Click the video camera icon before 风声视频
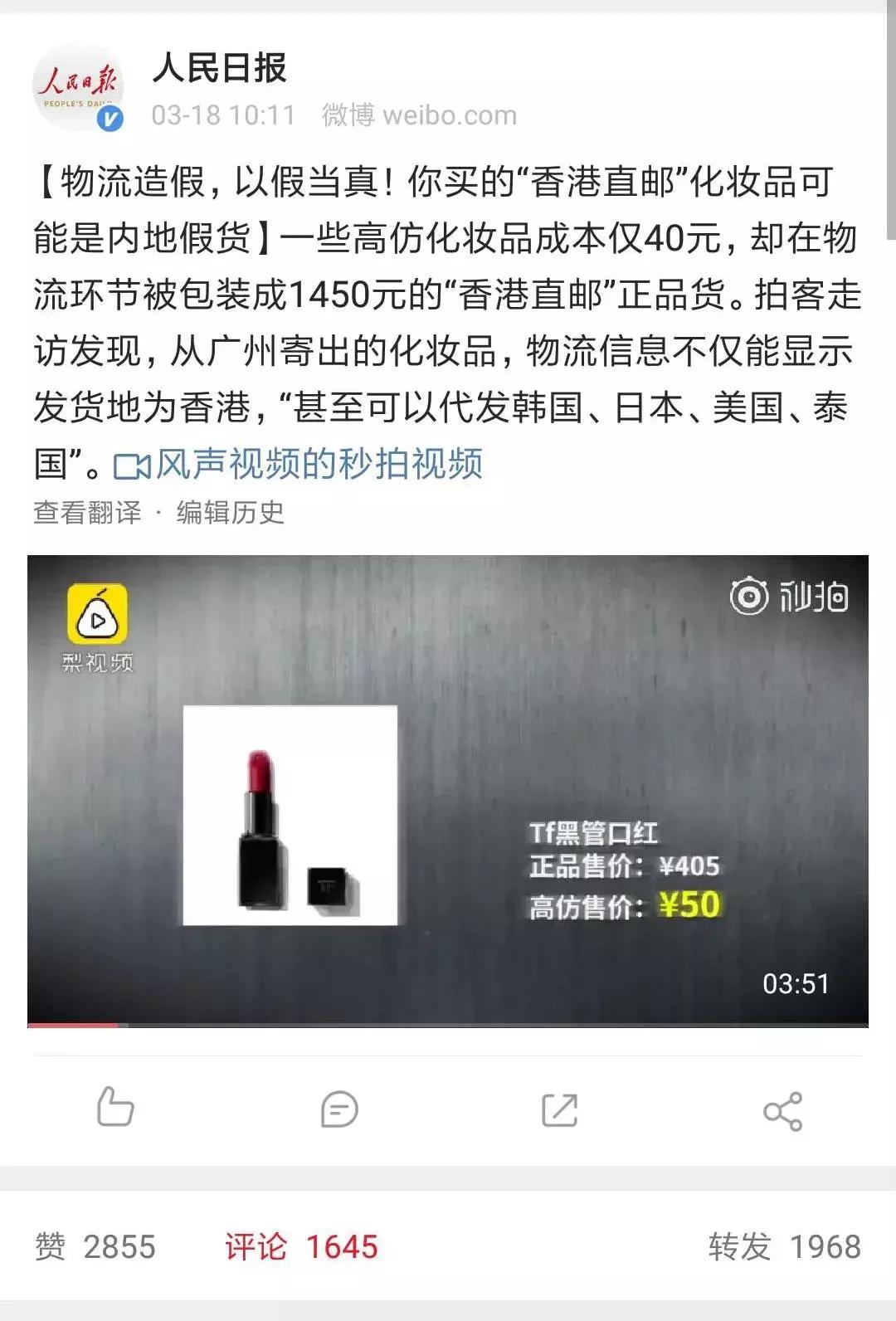Viewport: 896px width, 1321px height. 132,464
